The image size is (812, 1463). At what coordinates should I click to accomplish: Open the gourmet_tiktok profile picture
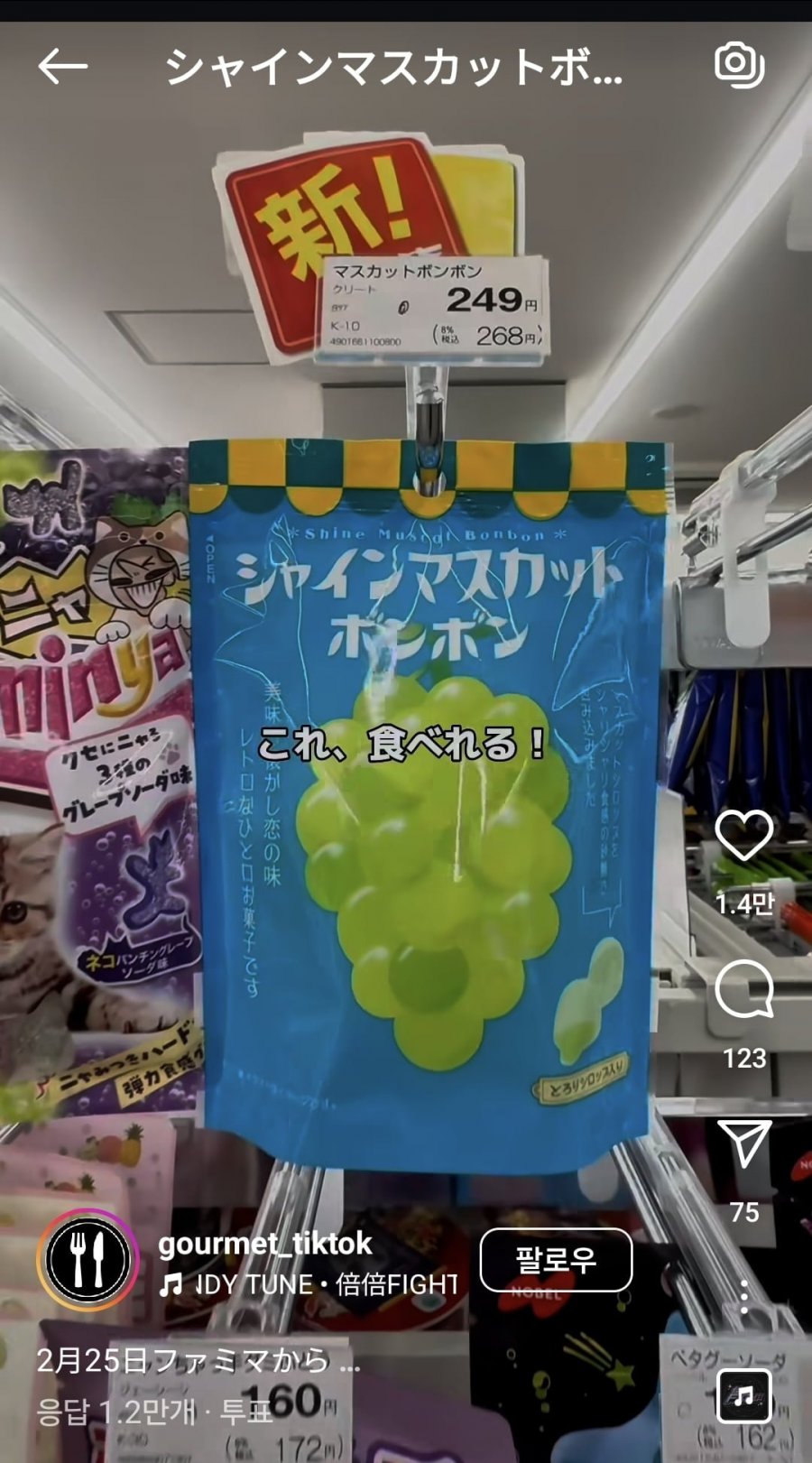[88, 1260]
